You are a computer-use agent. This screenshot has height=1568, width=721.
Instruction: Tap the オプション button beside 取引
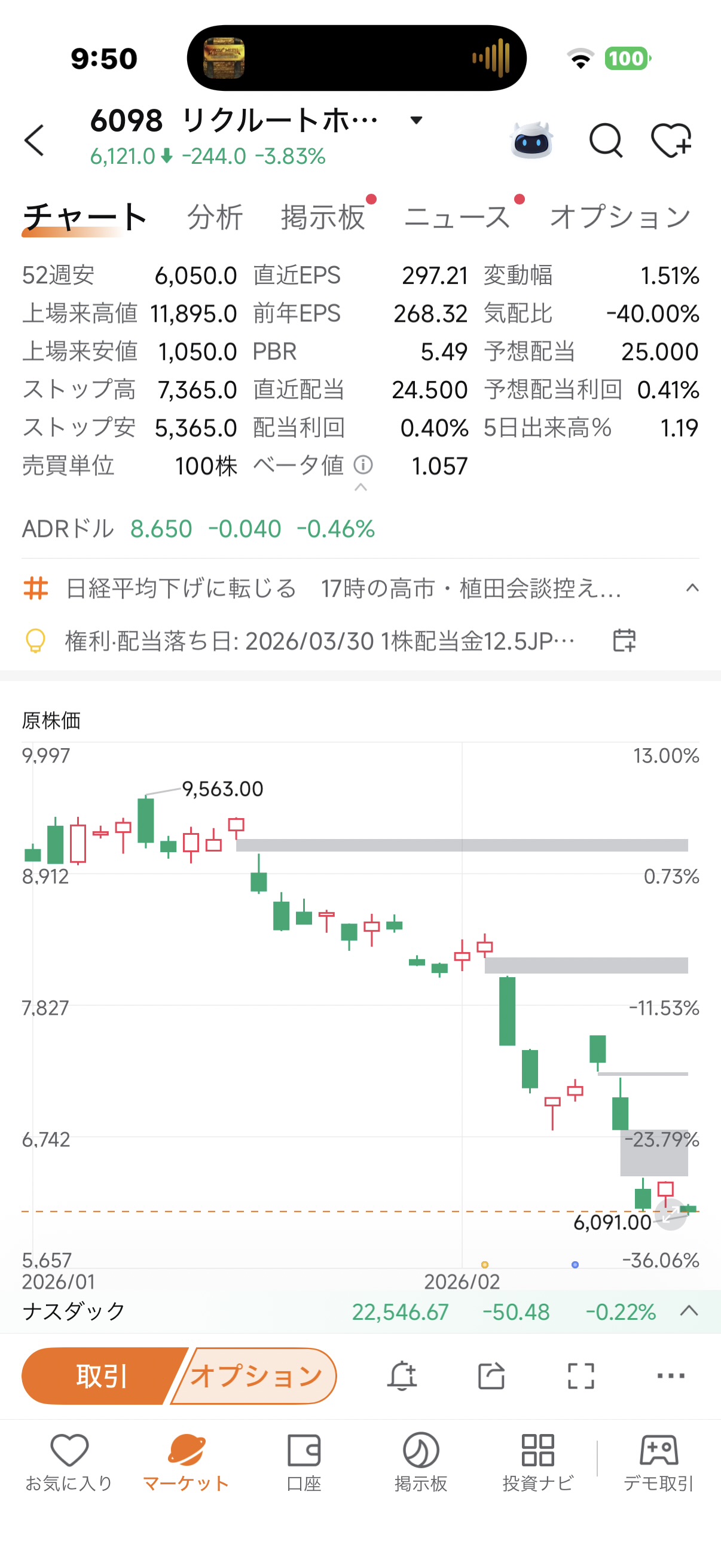point(256,1376)
